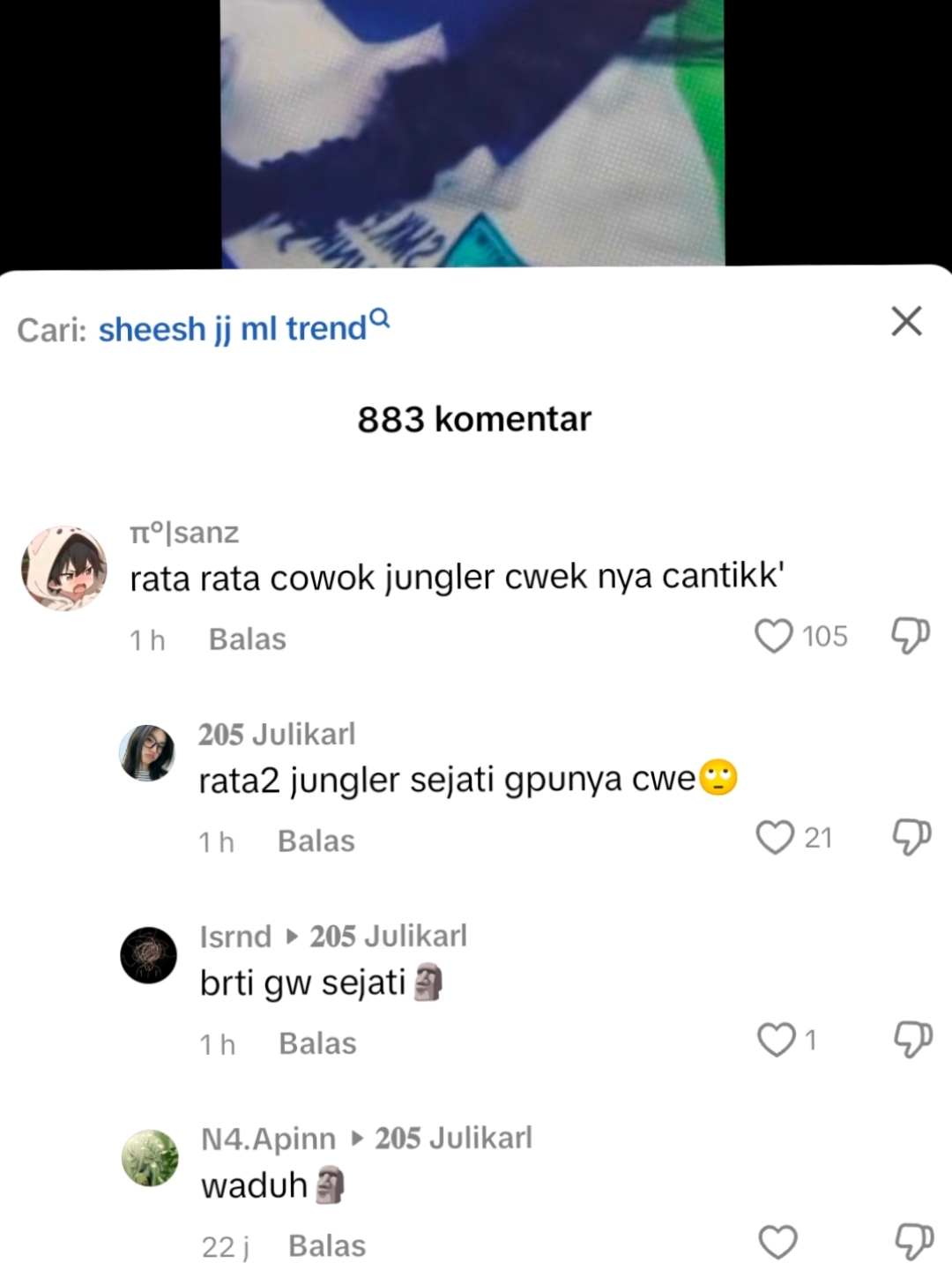Dislike π°|sanz's comment
Image resolution: width=952 pixels, height=1270 pixels.
point(911,635)
